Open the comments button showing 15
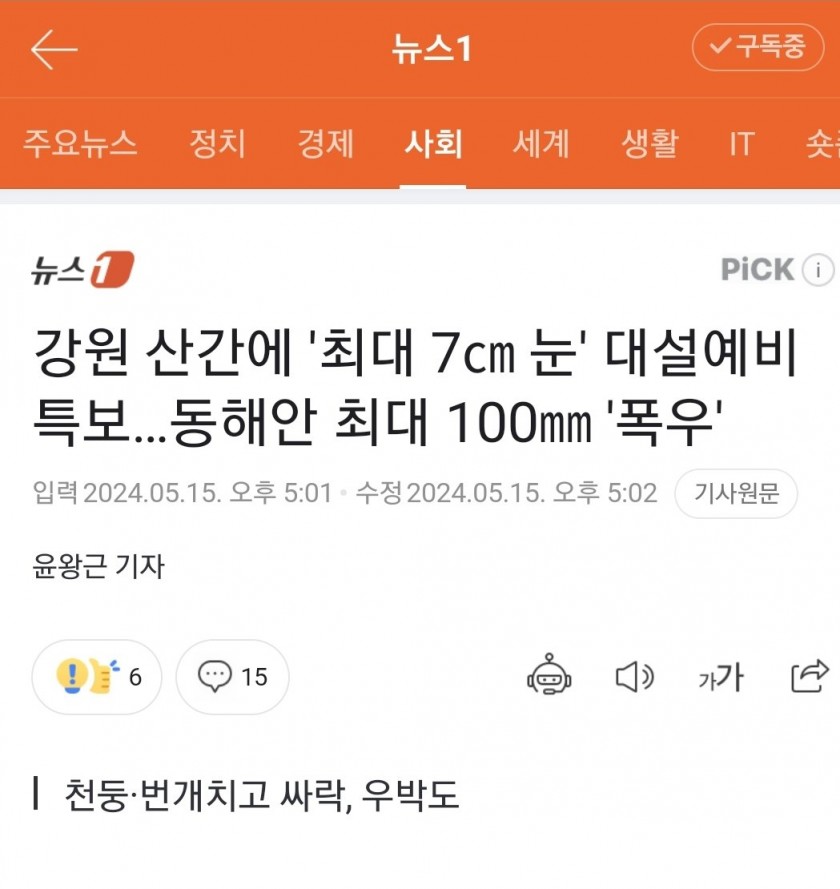The width and height of the screenshot is (840, 889). 232,677
